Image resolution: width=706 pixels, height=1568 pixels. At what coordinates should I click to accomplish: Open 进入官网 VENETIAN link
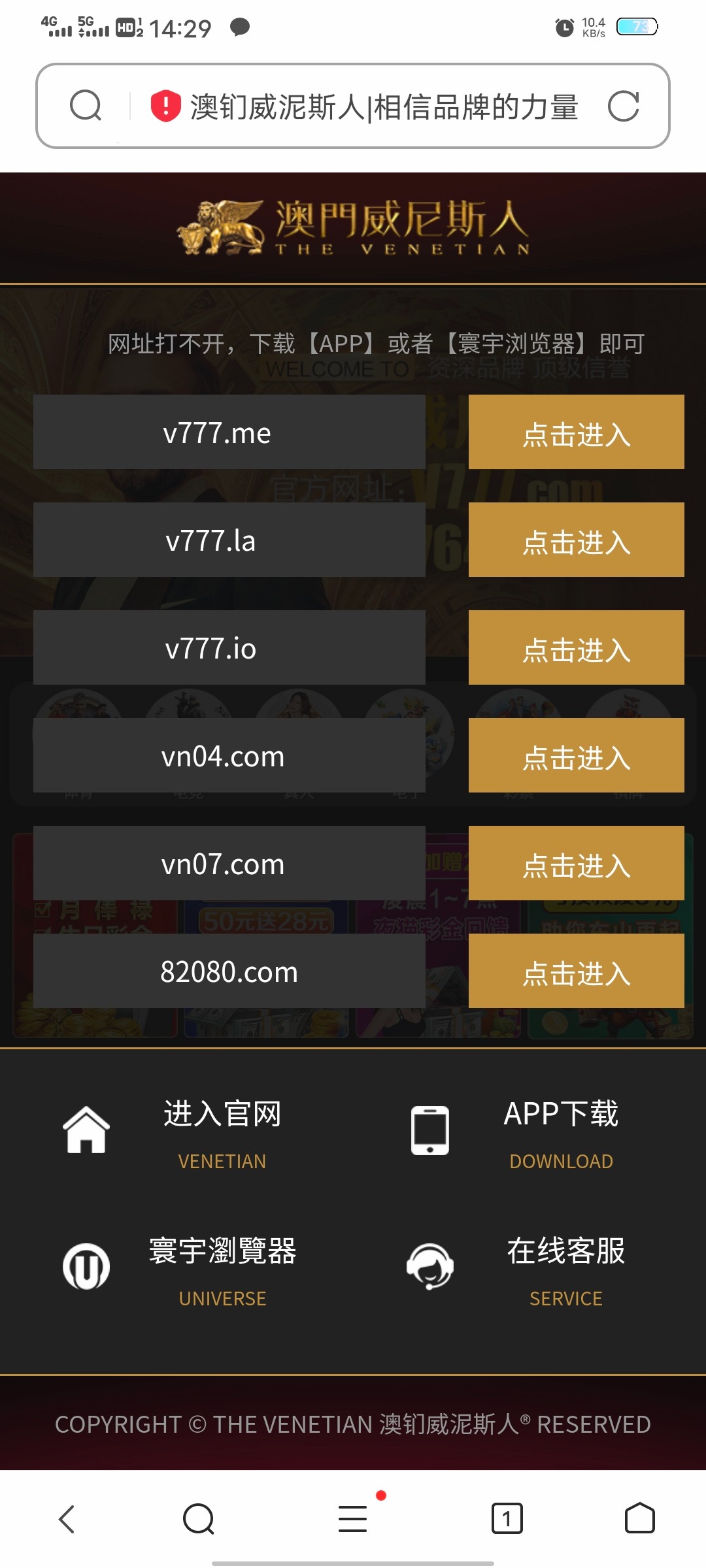coord(222,1132)
